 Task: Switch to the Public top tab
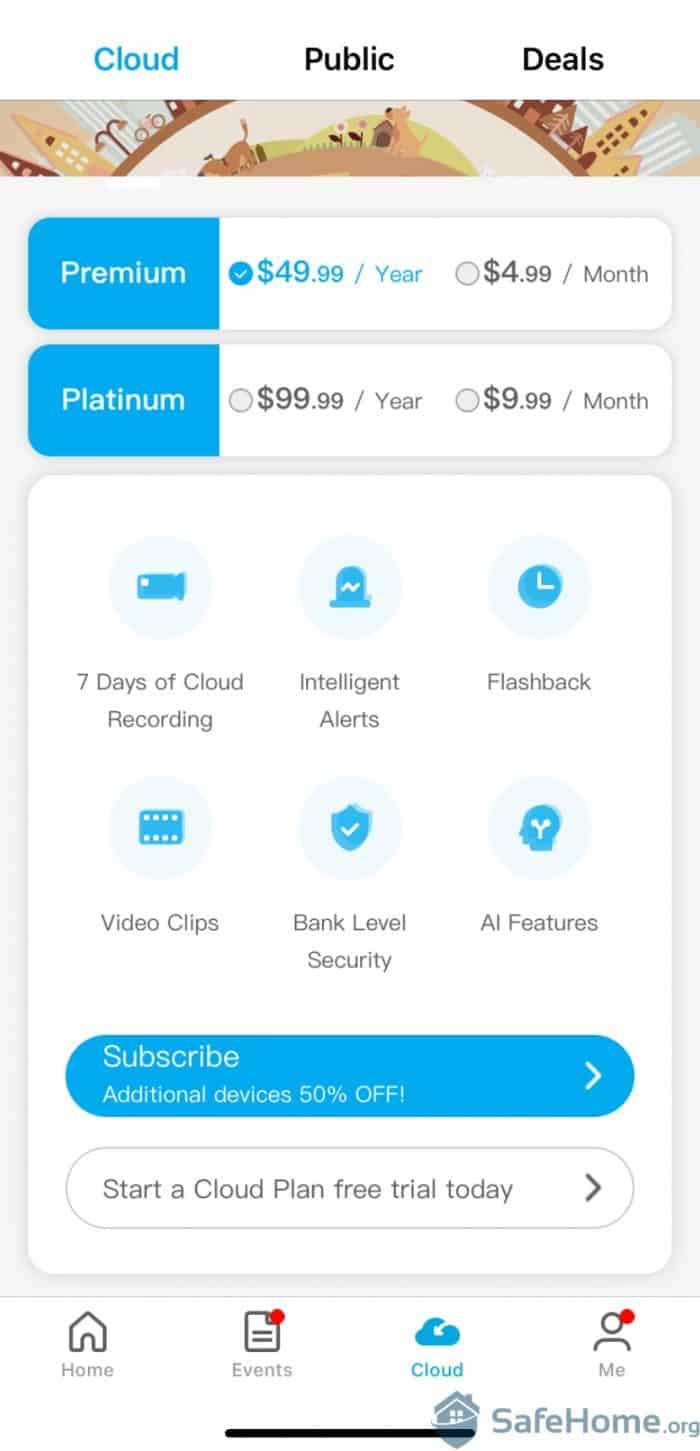pyautogui.click(x=349, y=59)
